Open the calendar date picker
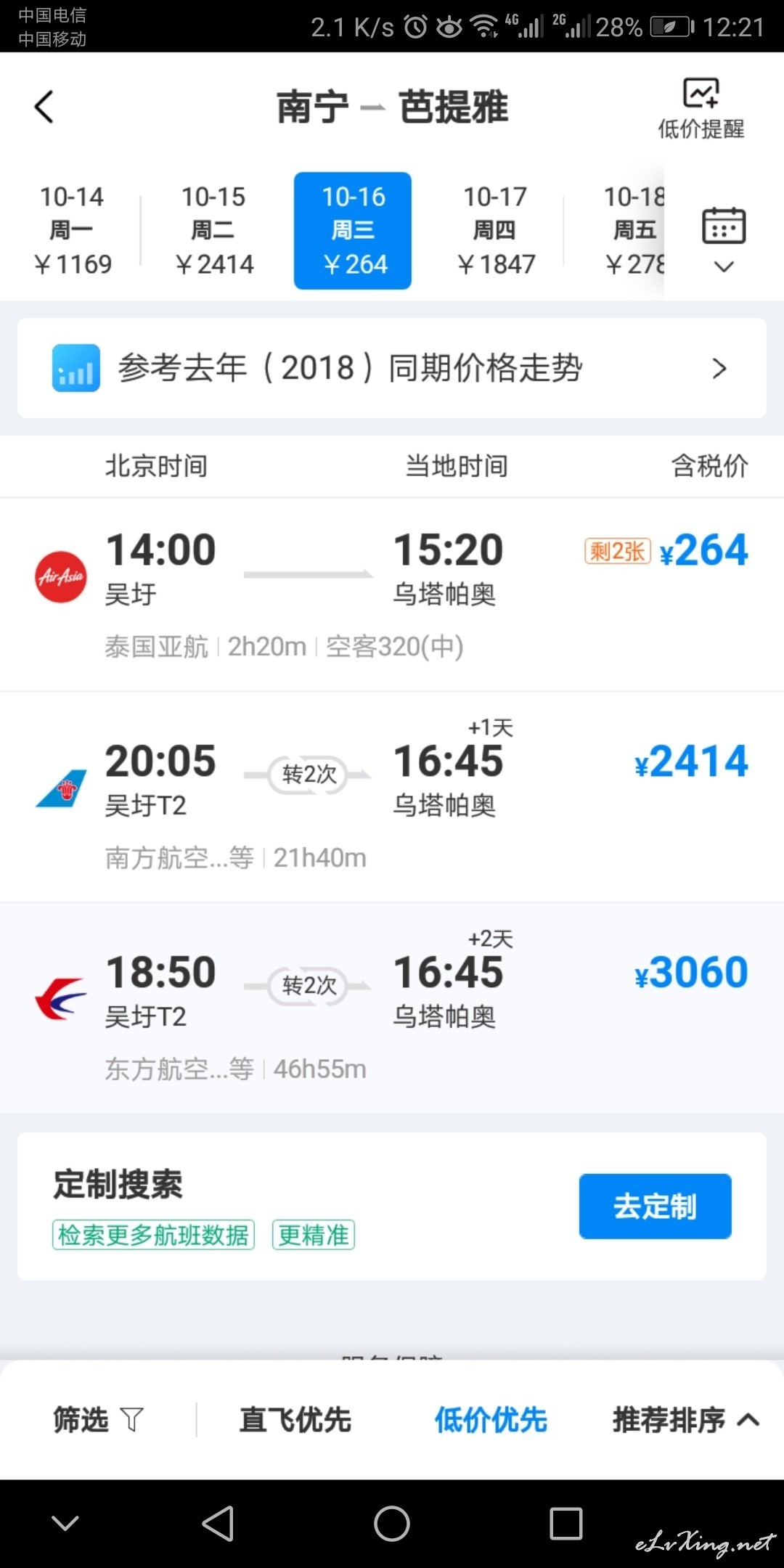The width and height of the screenshot is (784, 1568). (x=724, y=240)
